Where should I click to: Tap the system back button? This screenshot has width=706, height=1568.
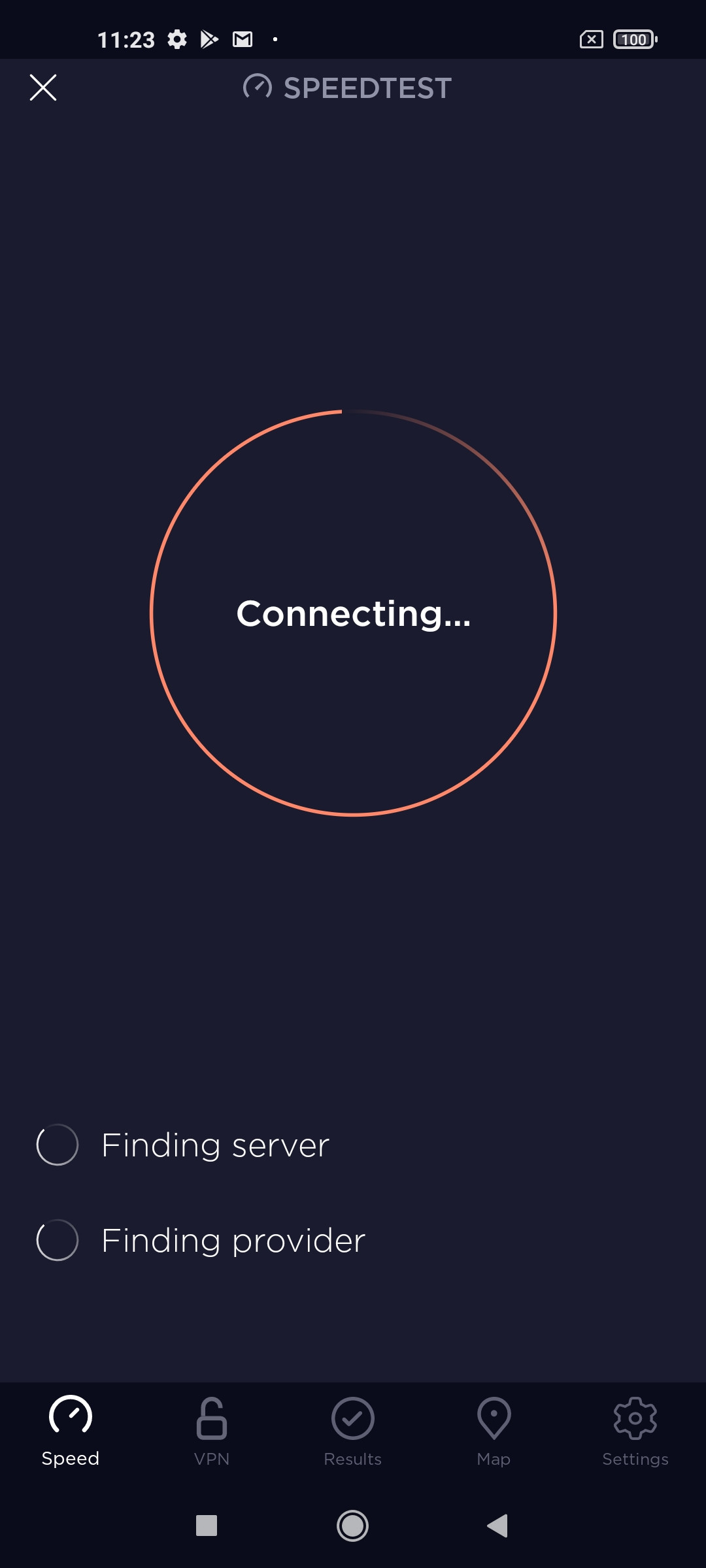coord(497,1526)
